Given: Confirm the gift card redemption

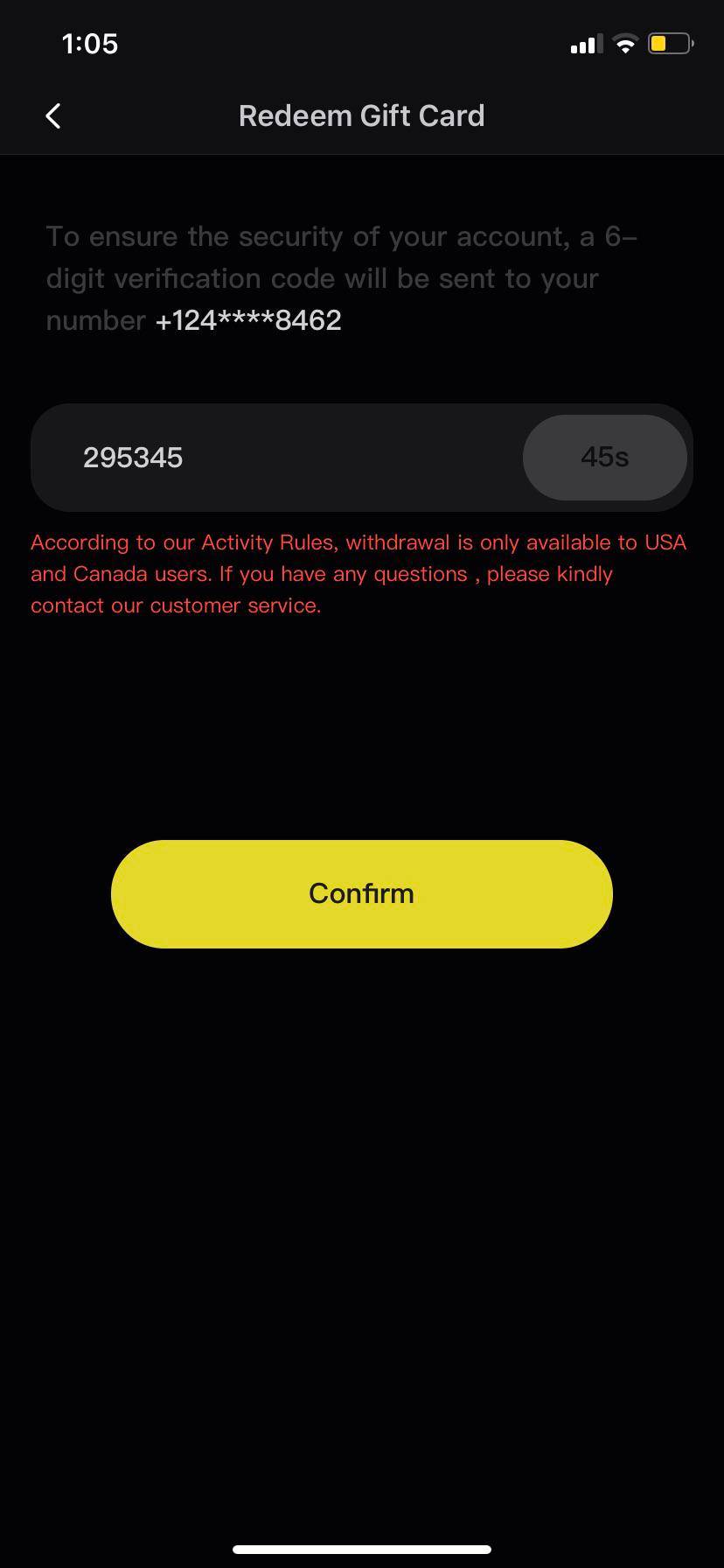Looking at the screenshot, I should coord(361,893).
